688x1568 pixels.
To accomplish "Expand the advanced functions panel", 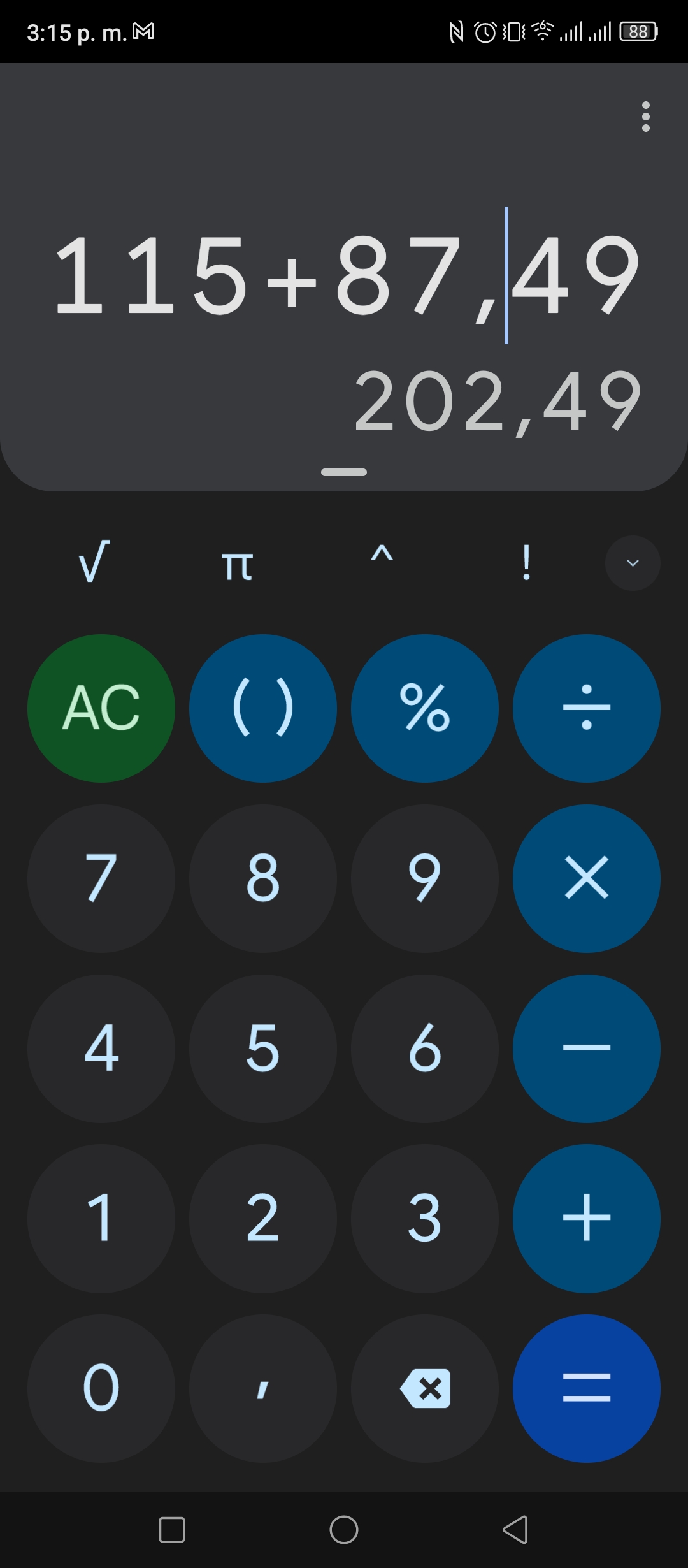I will pyautogui.click(x=633, y=563).
